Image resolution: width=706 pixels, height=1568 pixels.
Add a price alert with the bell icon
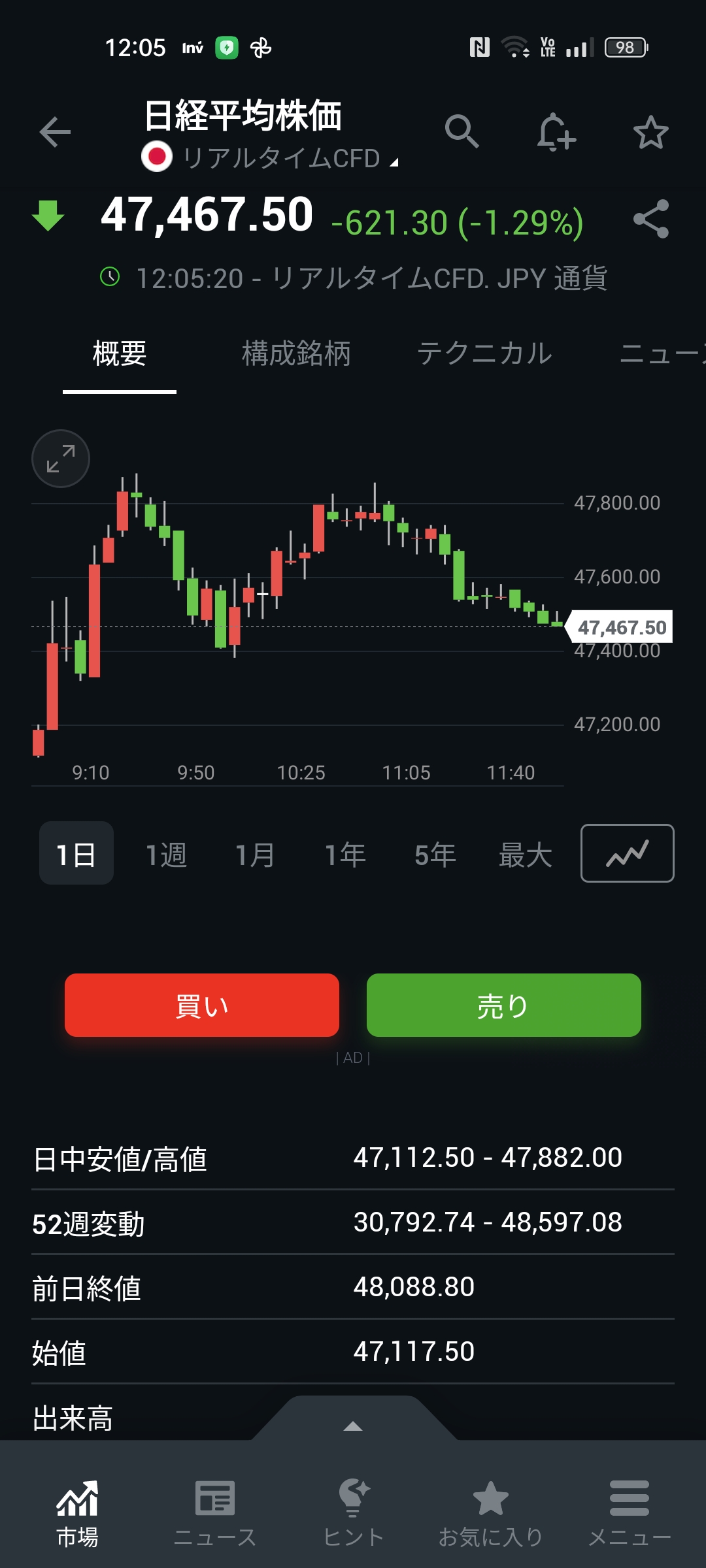tap(556, 132)
